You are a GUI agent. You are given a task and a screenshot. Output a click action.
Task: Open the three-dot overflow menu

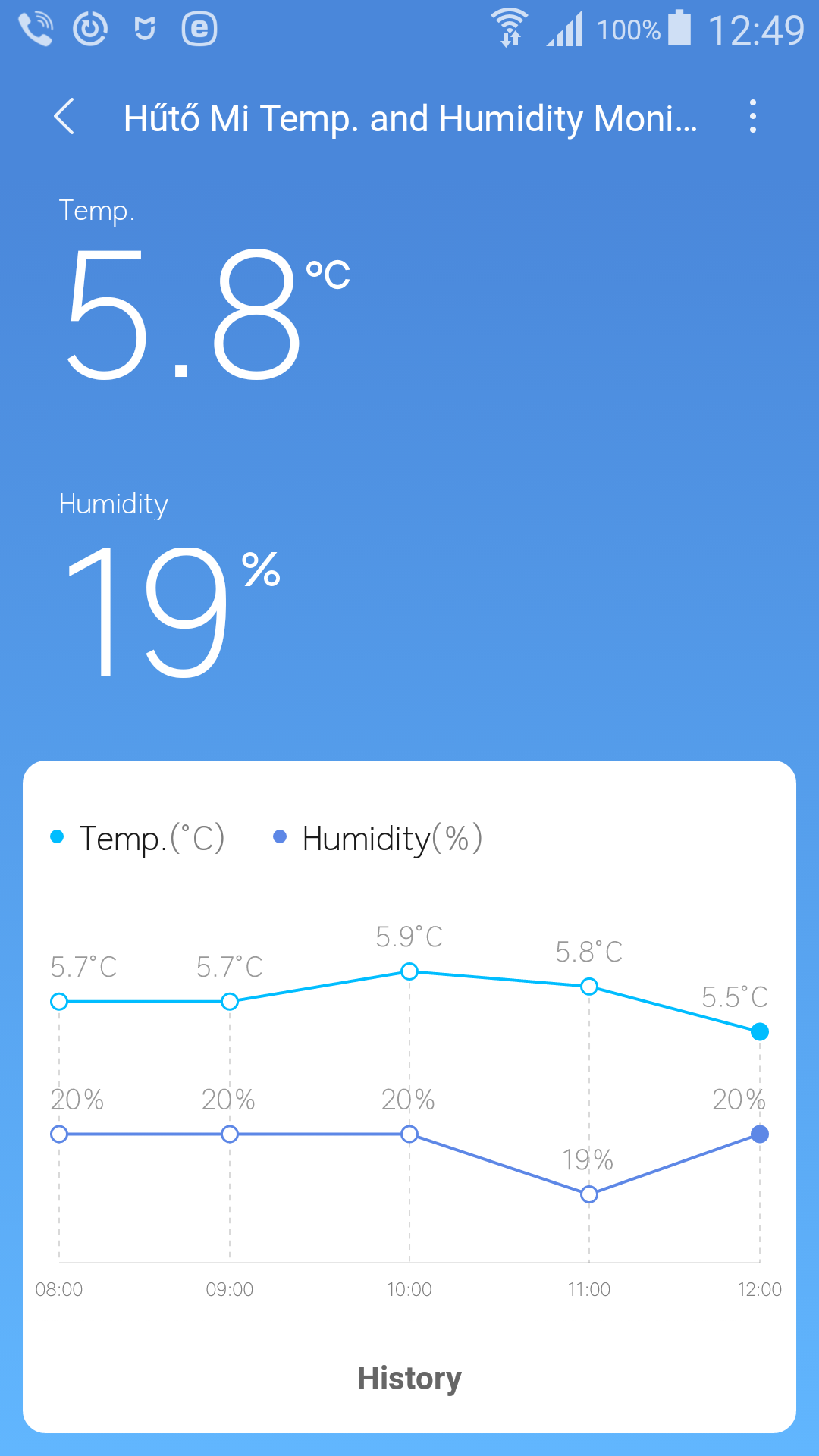coord(752,117)
